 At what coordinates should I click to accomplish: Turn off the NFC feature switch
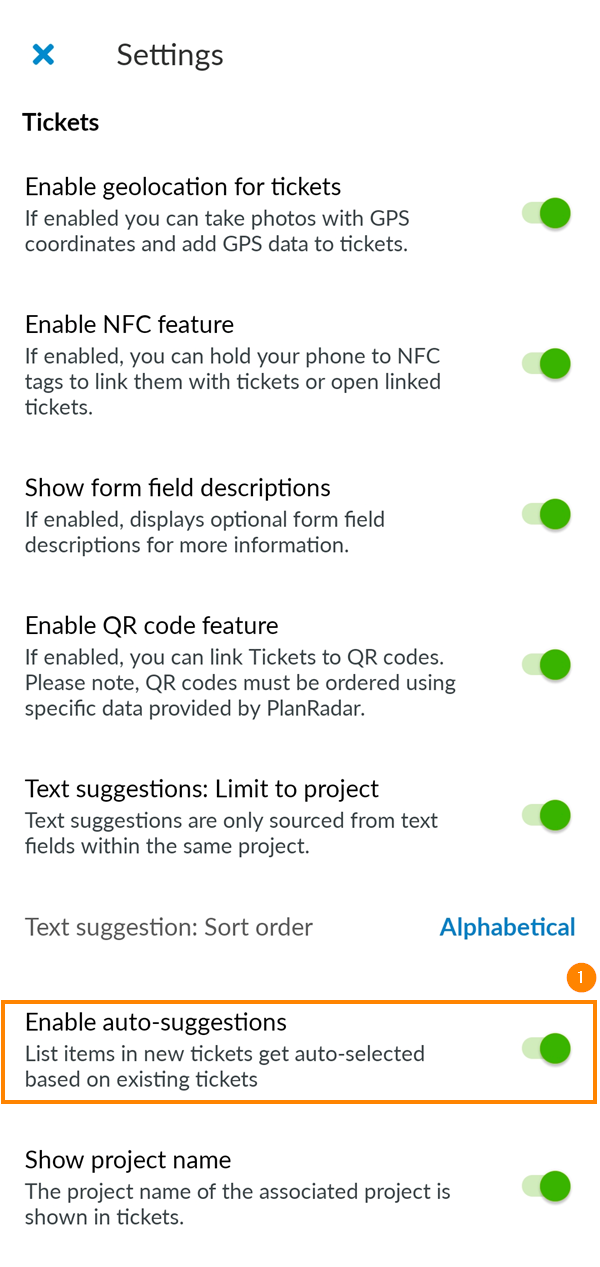click(x=546, y=364)
